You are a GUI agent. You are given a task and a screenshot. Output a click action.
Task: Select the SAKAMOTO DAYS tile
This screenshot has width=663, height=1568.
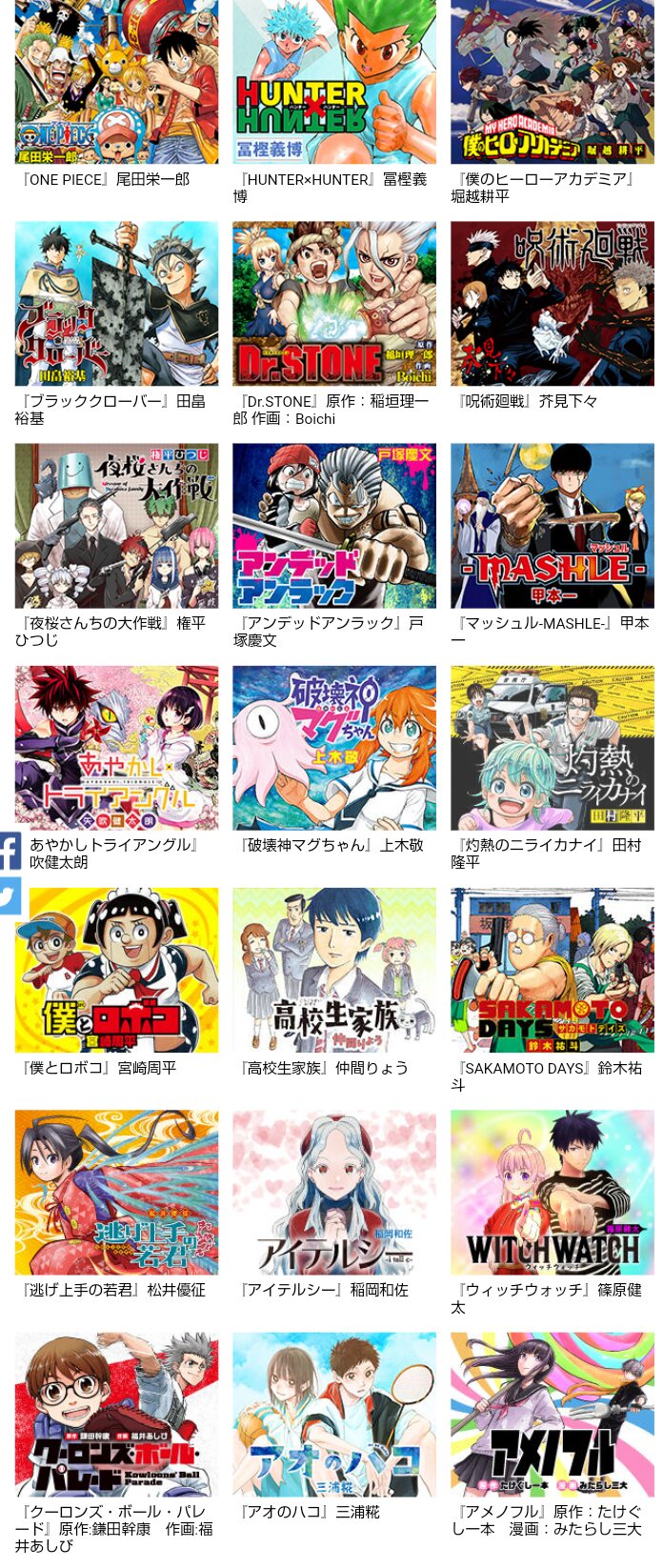(x=552, y=970)
